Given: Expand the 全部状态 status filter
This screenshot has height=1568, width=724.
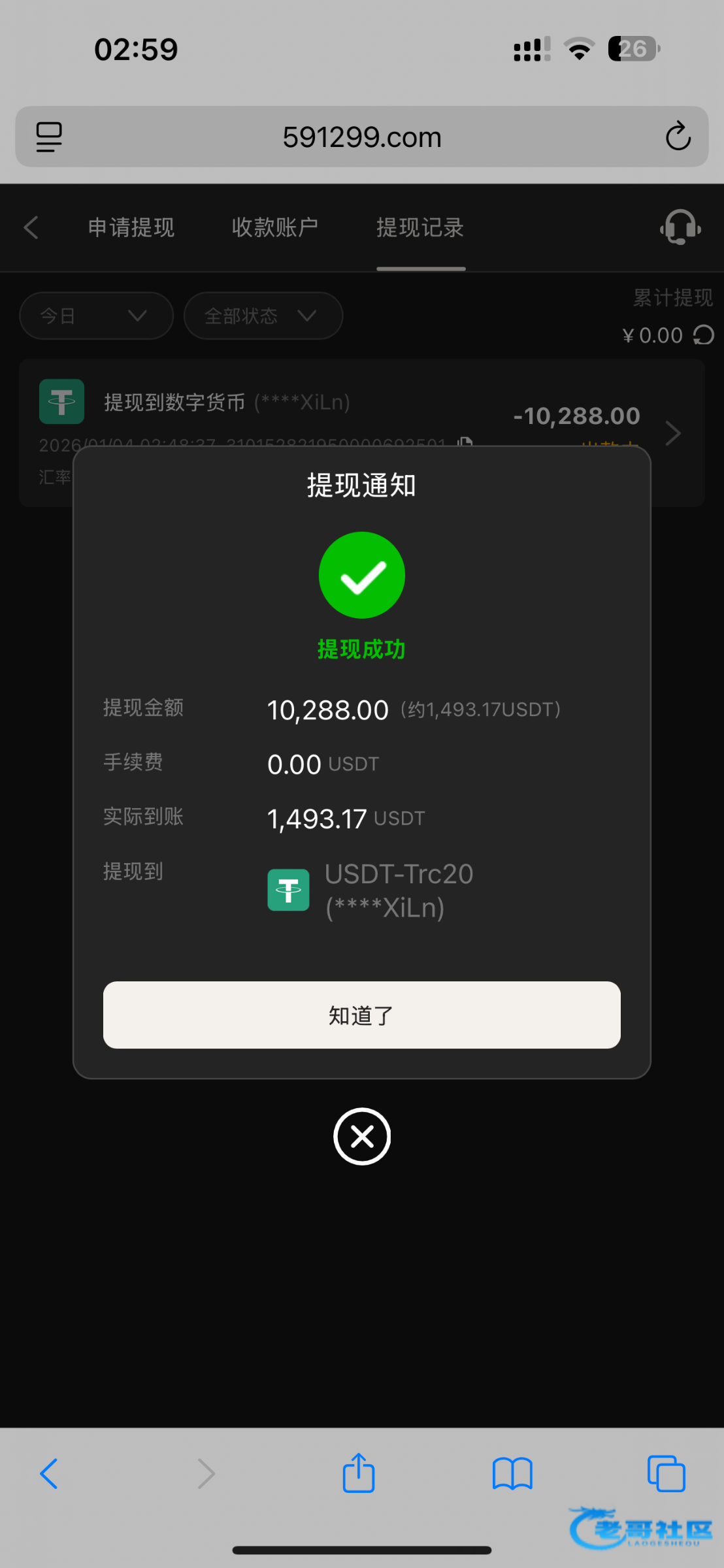Looking at the screenshot, I should click(263, 316).
